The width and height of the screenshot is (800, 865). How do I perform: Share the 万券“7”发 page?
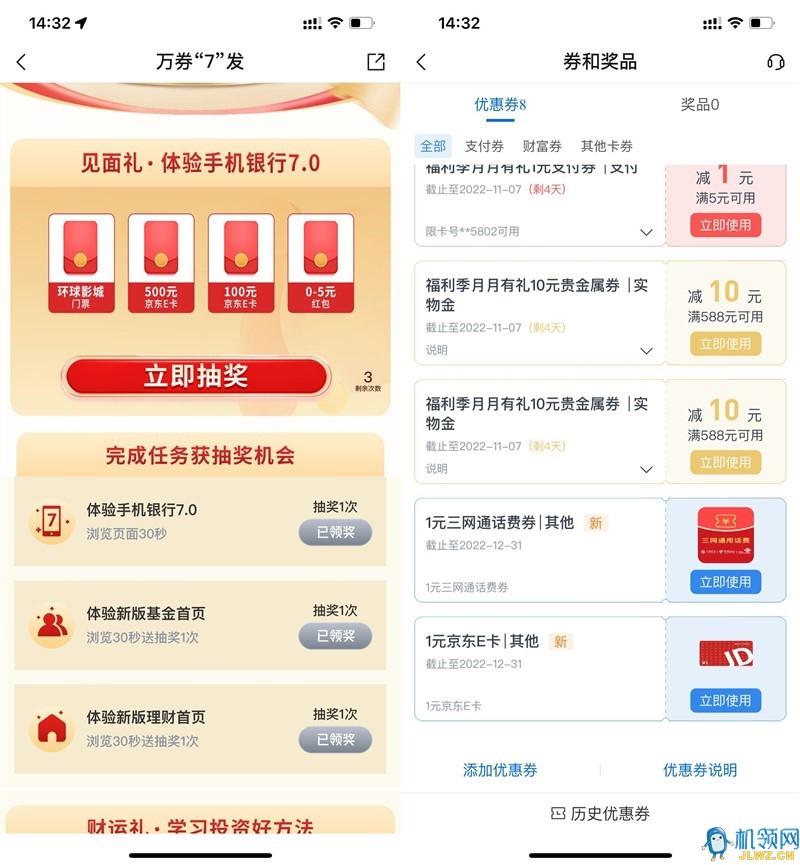[x=376, y=62]
